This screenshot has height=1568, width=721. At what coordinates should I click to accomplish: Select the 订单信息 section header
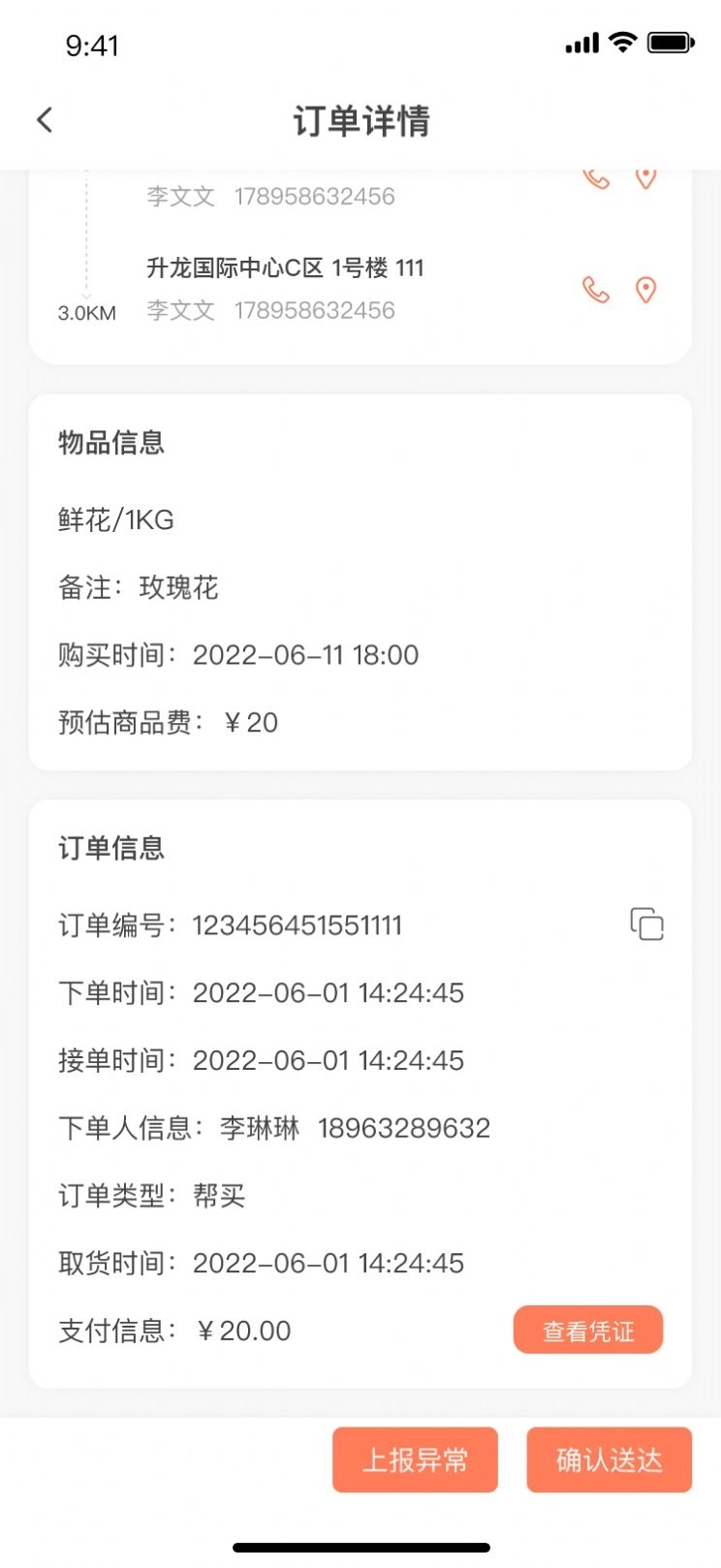tap(110, 847)
